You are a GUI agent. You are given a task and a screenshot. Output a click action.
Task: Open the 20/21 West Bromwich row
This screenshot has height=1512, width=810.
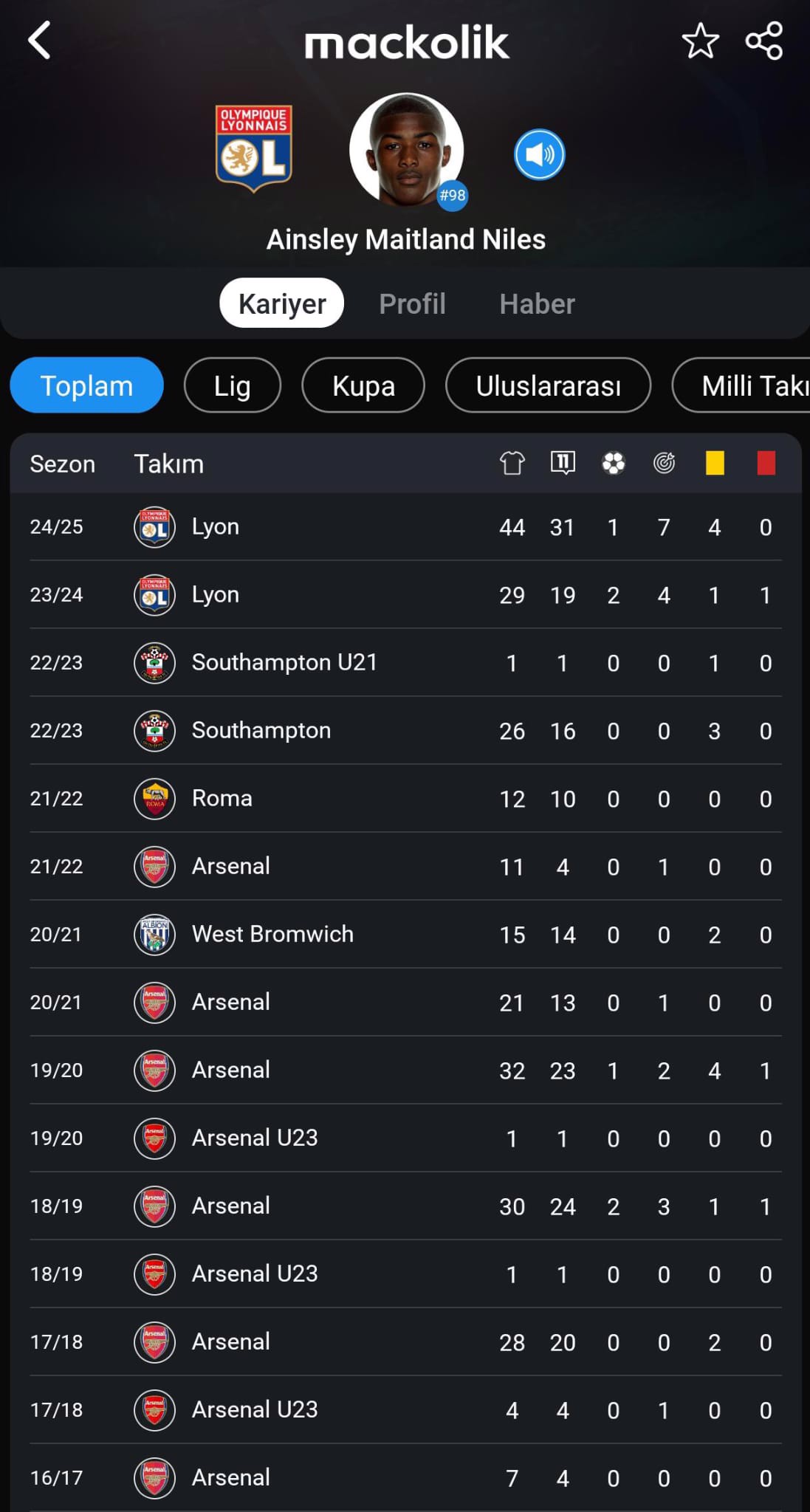(x=405, y=935)
